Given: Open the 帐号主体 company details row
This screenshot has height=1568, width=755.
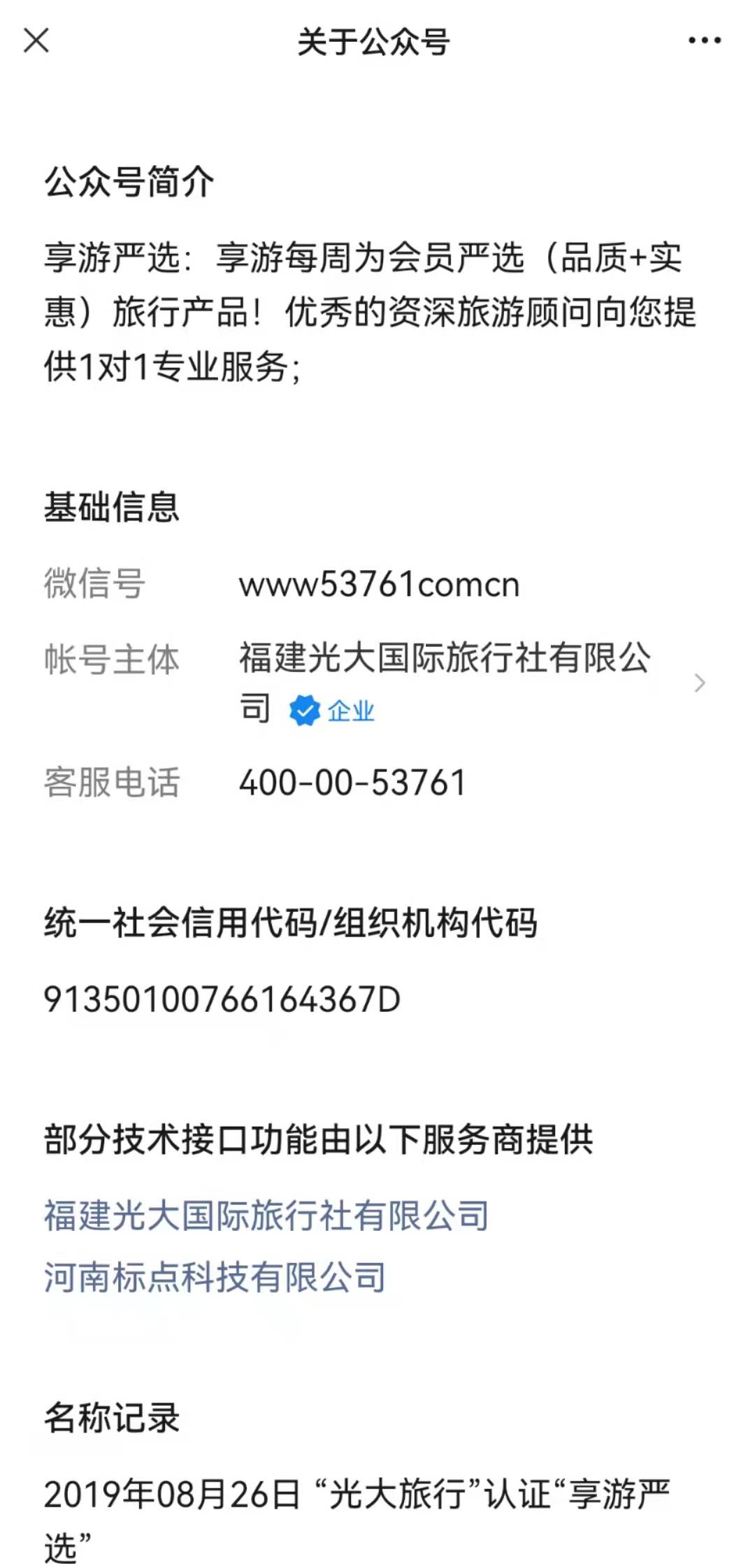Looking at the screenshot, I should point(377,683).
